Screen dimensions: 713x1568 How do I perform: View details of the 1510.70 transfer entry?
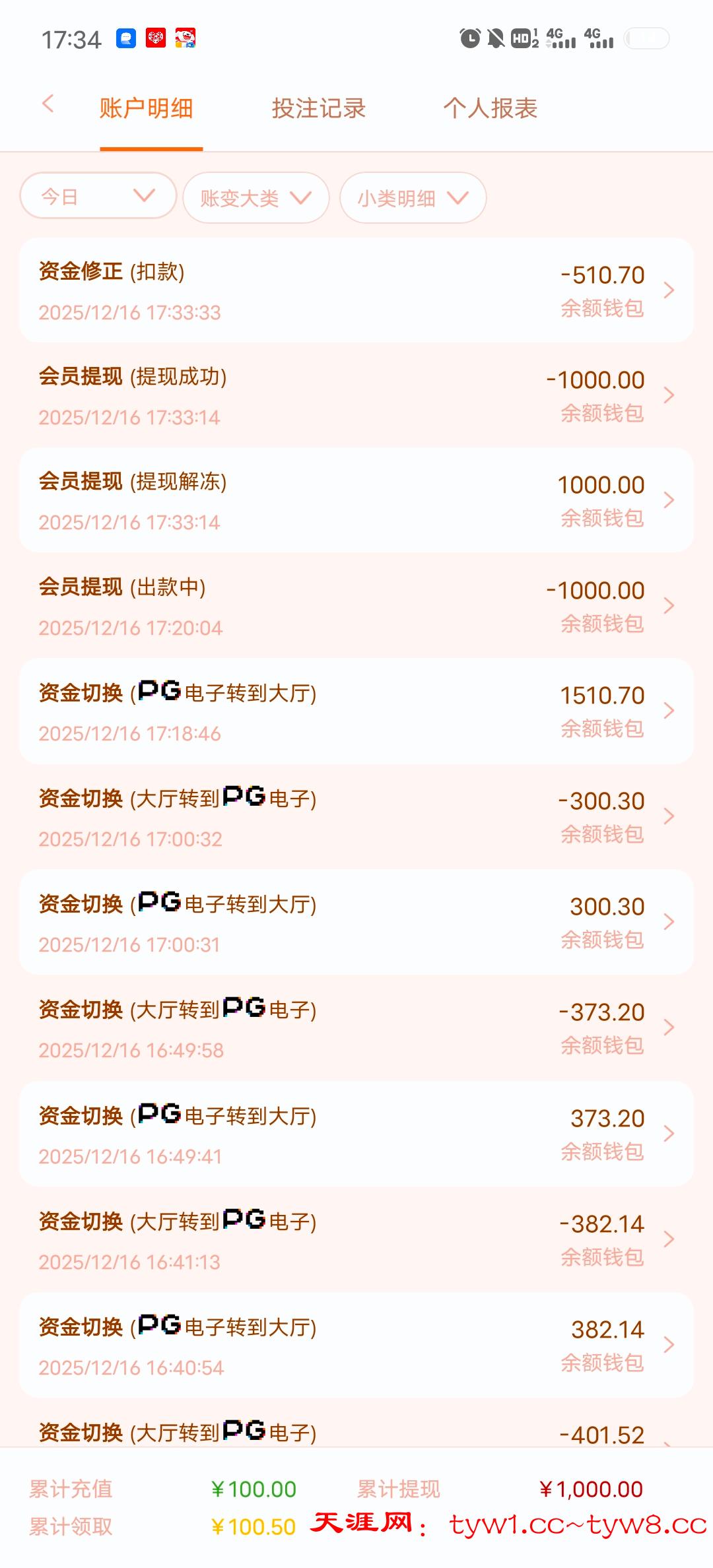(x=356, y=711)
